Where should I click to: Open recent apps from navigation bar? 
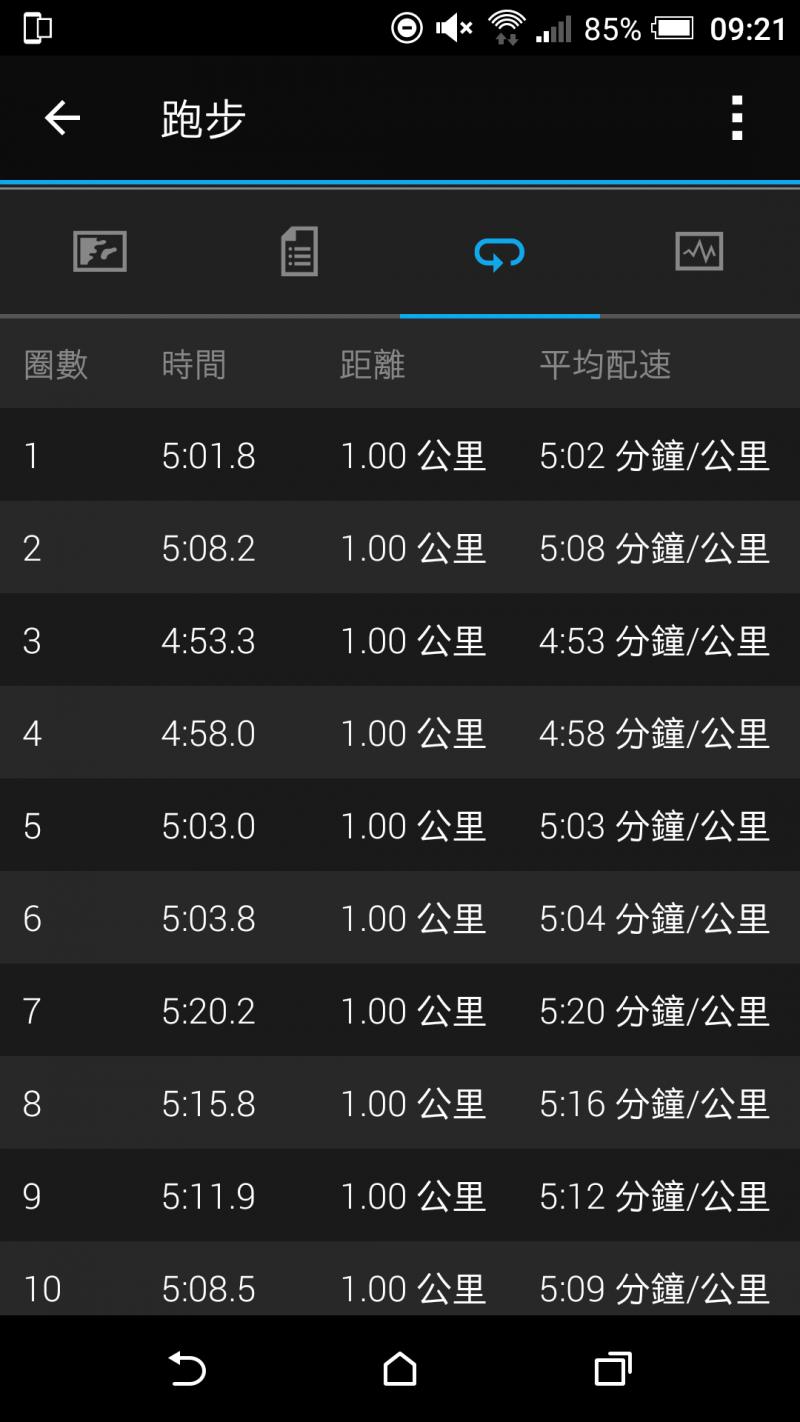coord(613,1368)
